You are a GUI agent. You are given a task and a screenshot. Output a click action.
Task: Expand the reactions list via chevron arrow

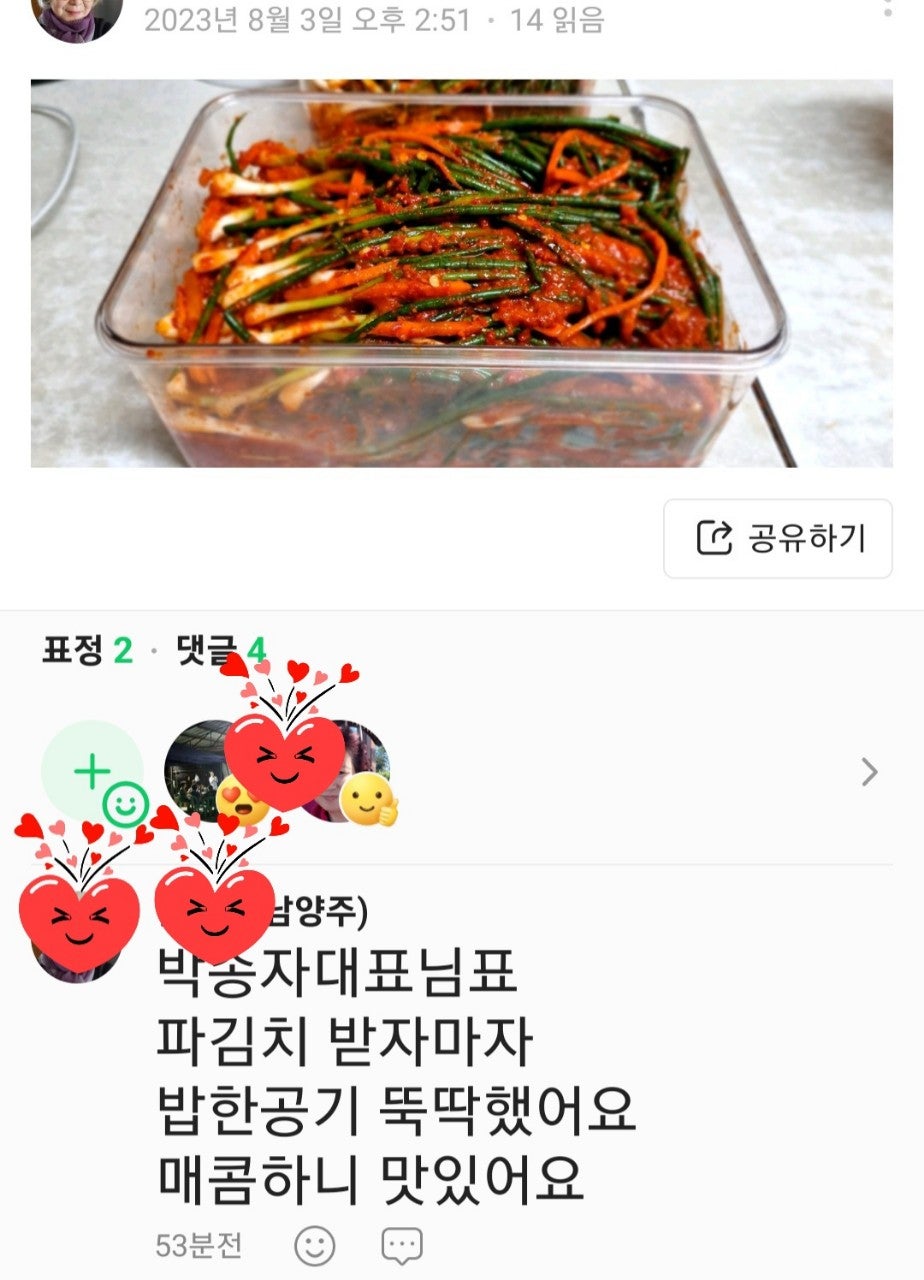pyautogui.click(x=869, y=772)
